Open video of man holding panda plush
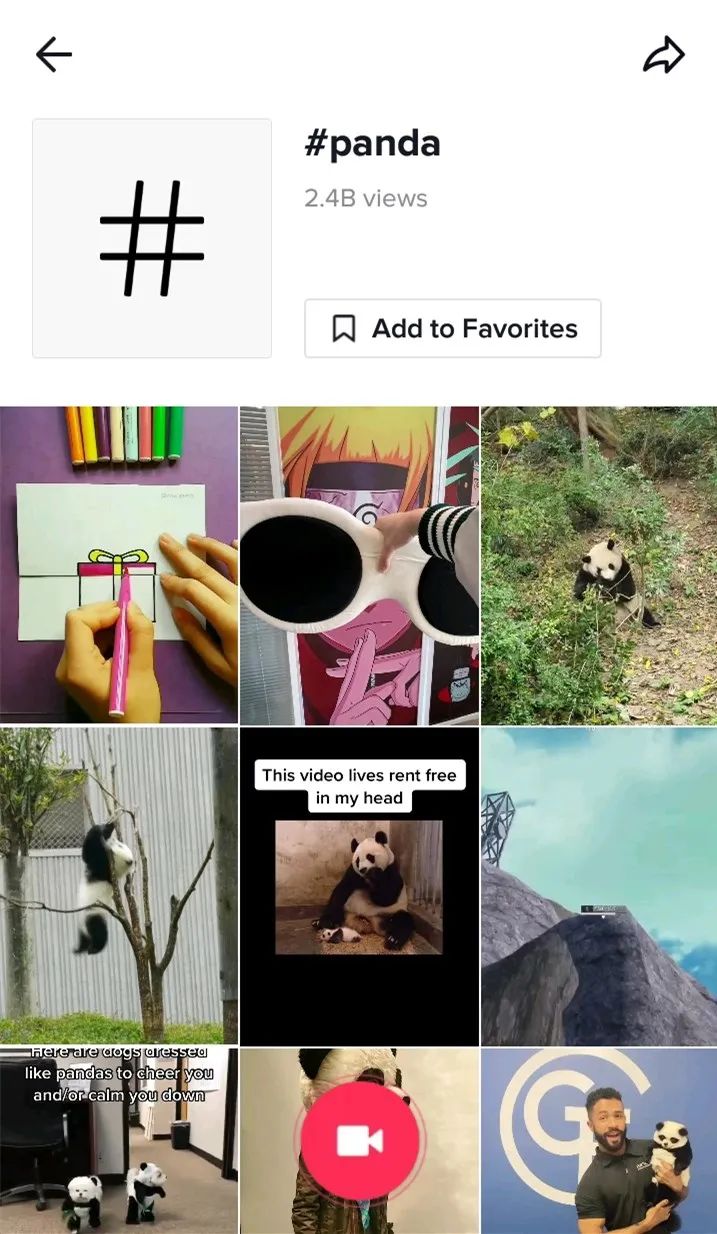Viewport: 717px width, 1234px height. [x=599, y=1140]
